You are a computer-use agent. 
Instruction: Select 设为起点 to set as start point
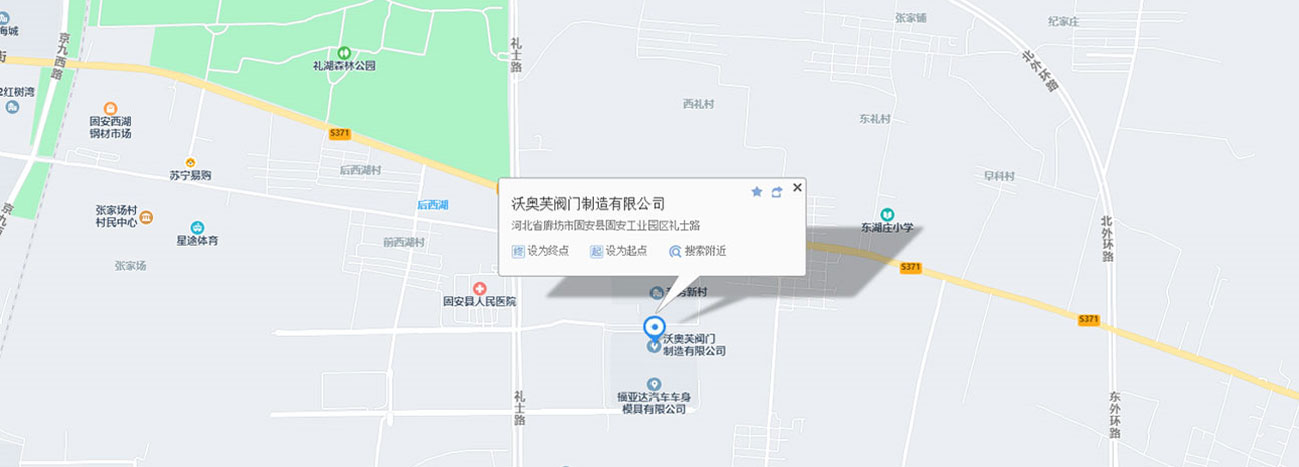coord(619,251)
